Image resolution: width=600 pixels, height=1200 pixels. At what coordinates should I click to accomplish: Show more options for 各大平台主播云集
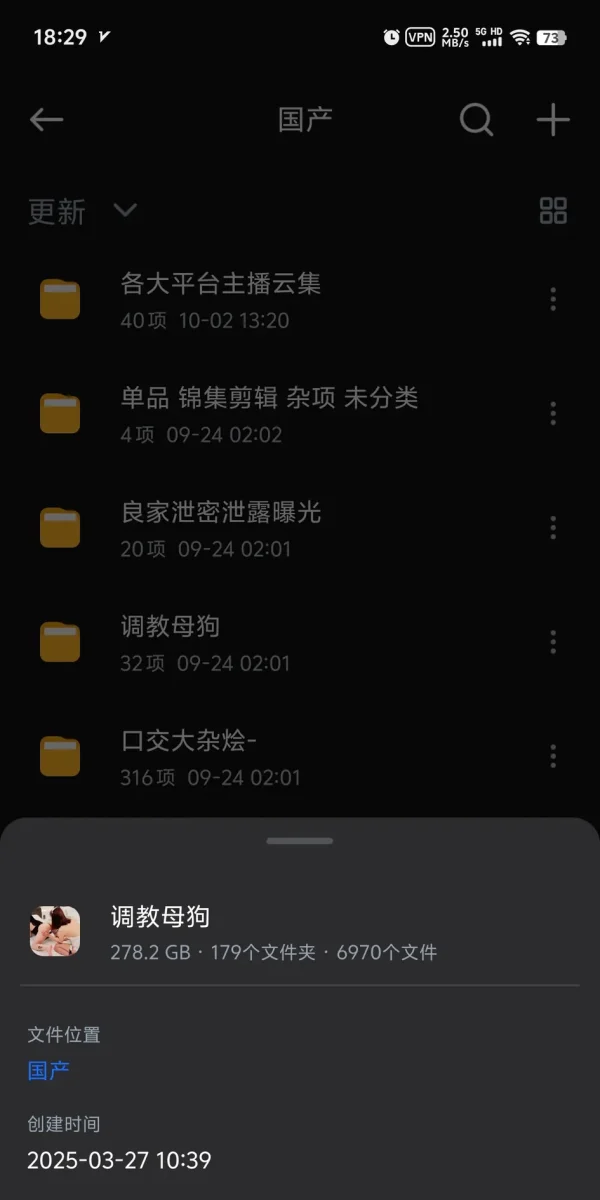[x=553, y=299]
